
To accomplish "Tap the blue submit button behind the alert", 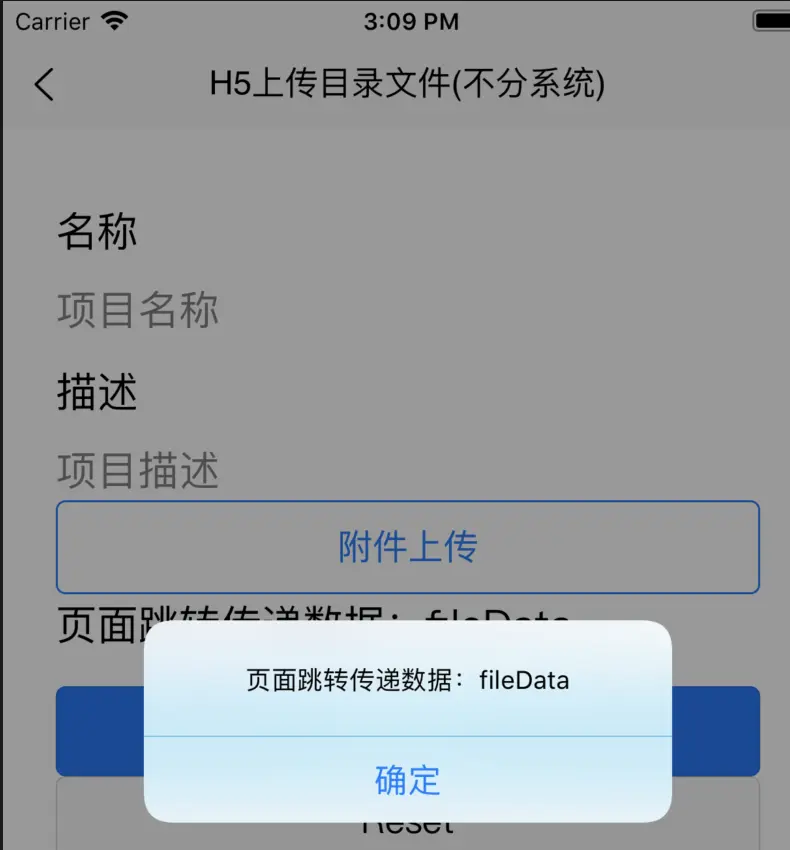I will 100,730.
